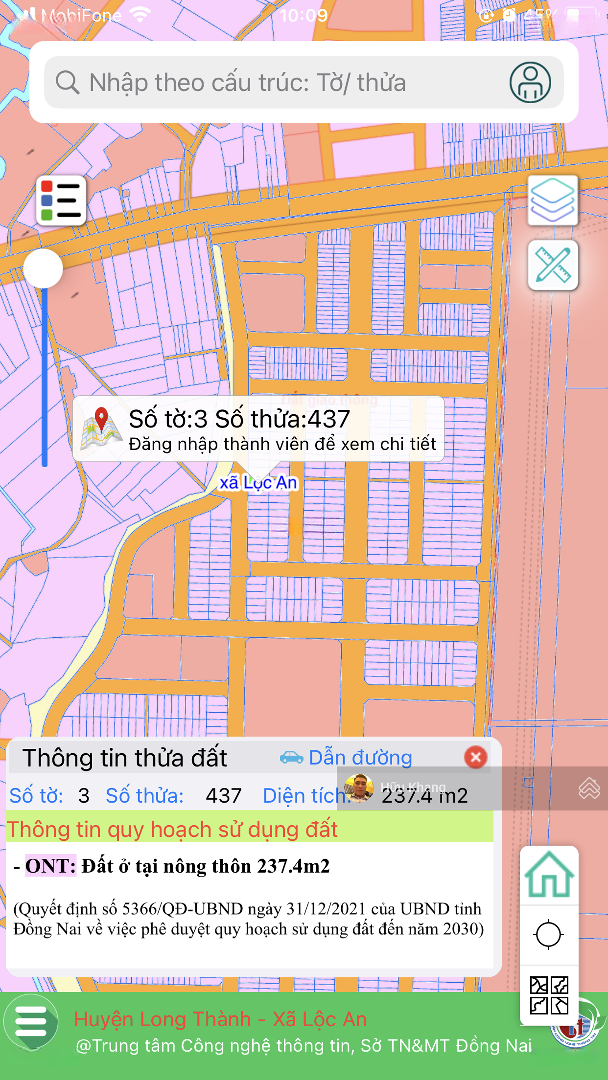Screen dimensions: 608x1080
Task: Close the parcel information panel
Action: (475, 757)
